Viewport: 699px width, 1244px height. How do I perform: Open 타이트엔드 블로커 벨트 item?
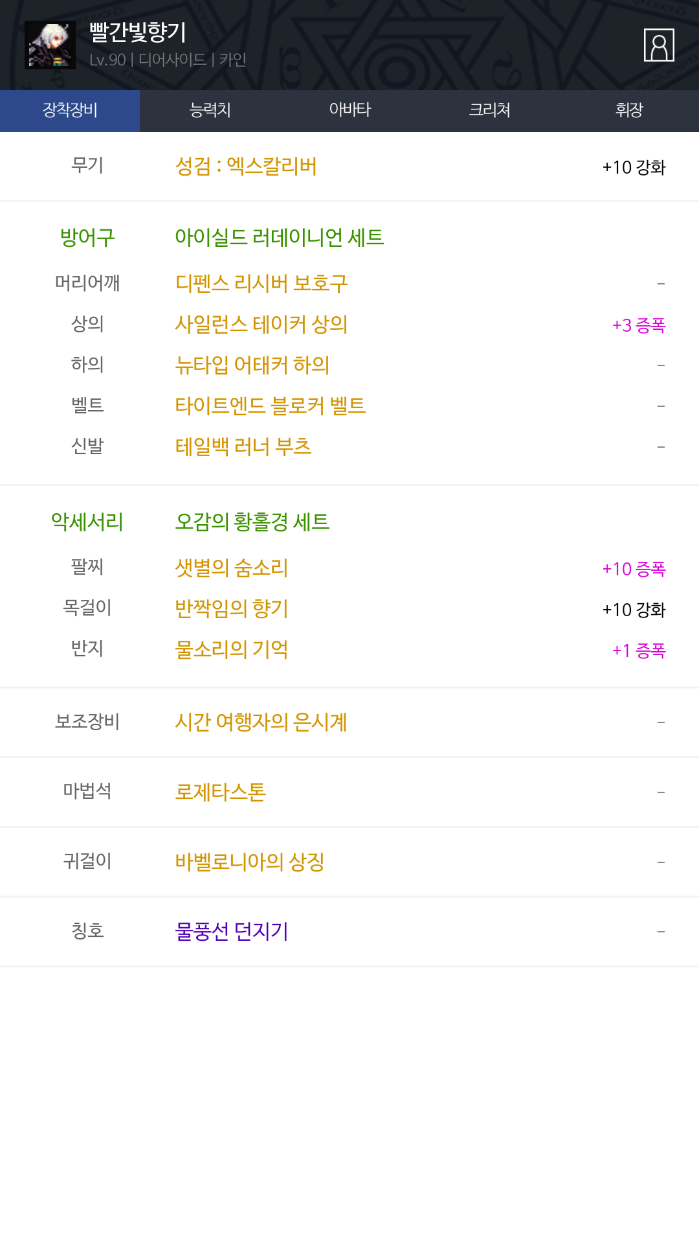pos(270,406)
